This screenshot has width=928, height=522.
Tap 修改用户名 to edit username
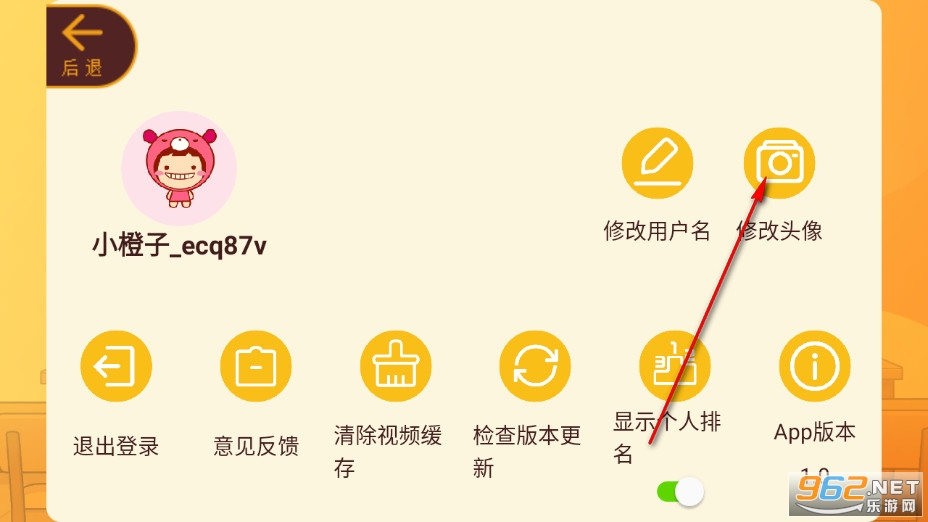[657, 164]
